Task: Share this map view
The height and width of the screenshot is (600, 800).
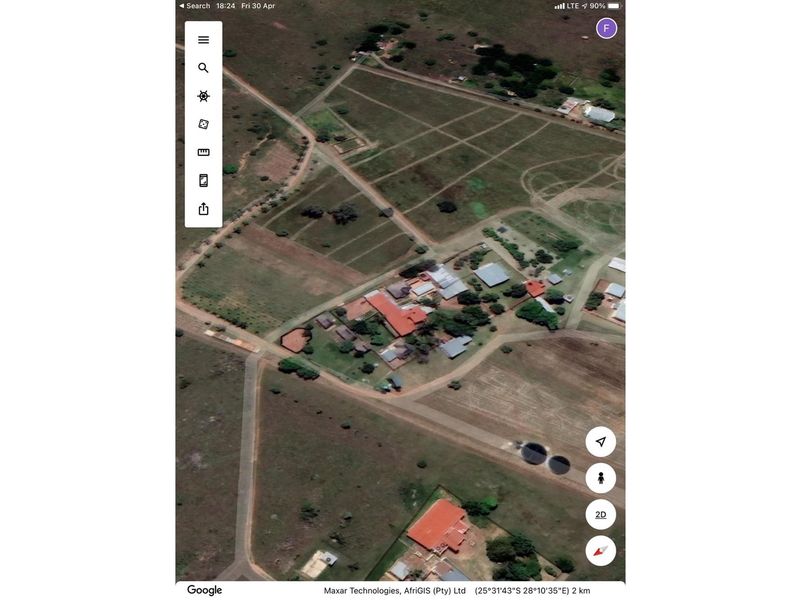Action: click(203, 208)
